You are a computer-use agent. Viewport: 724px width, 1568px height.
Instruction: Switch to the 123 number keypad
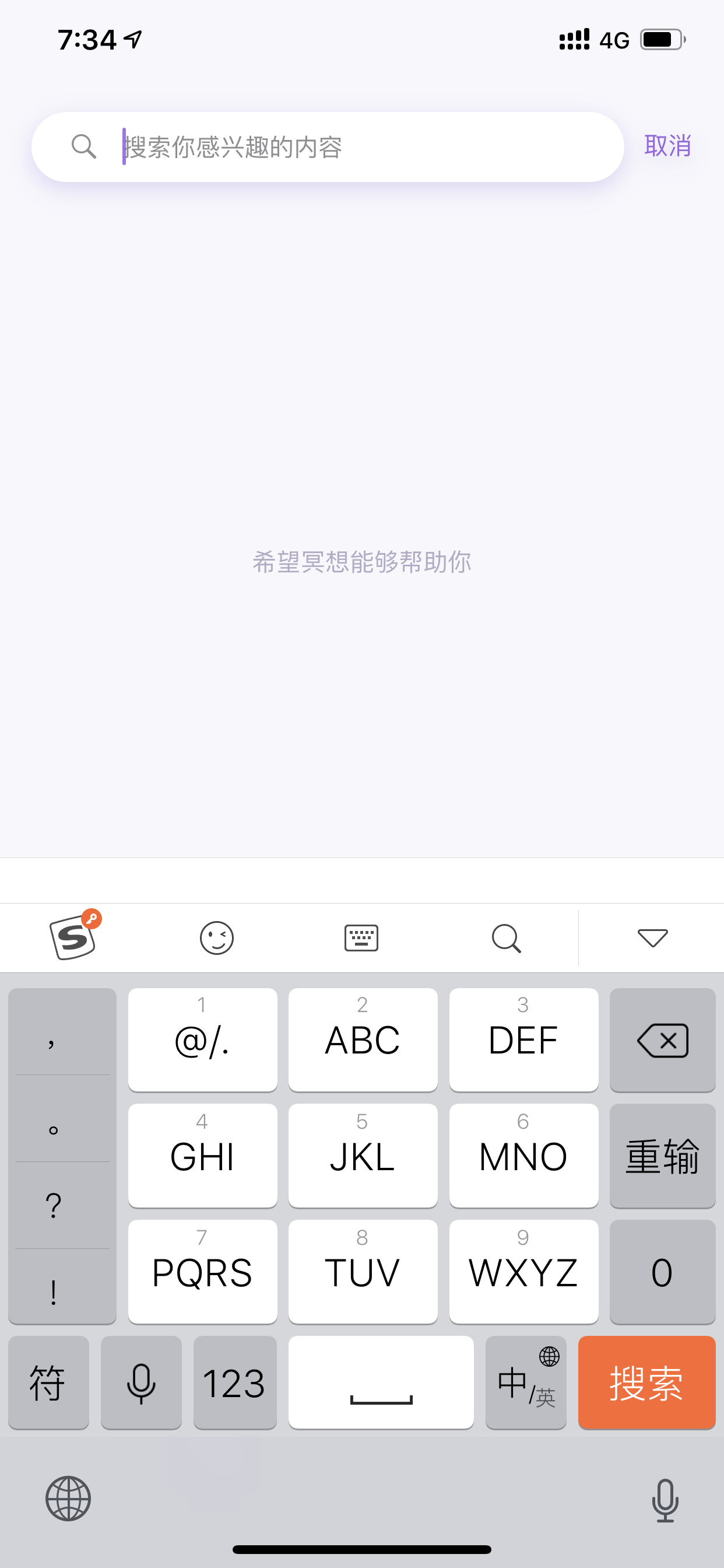point(234,1382)
